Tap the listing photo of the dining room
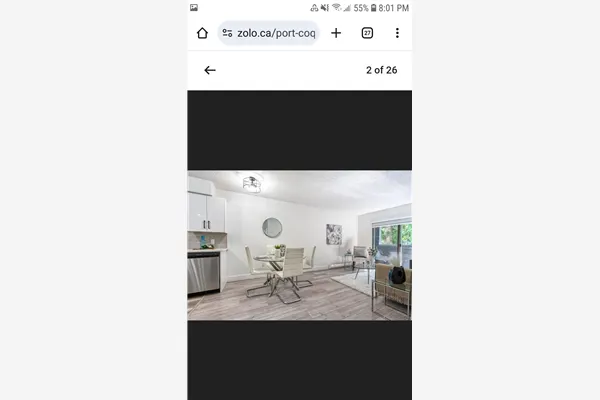This screenshot has height=400, width=600. [x=299, y=245]
